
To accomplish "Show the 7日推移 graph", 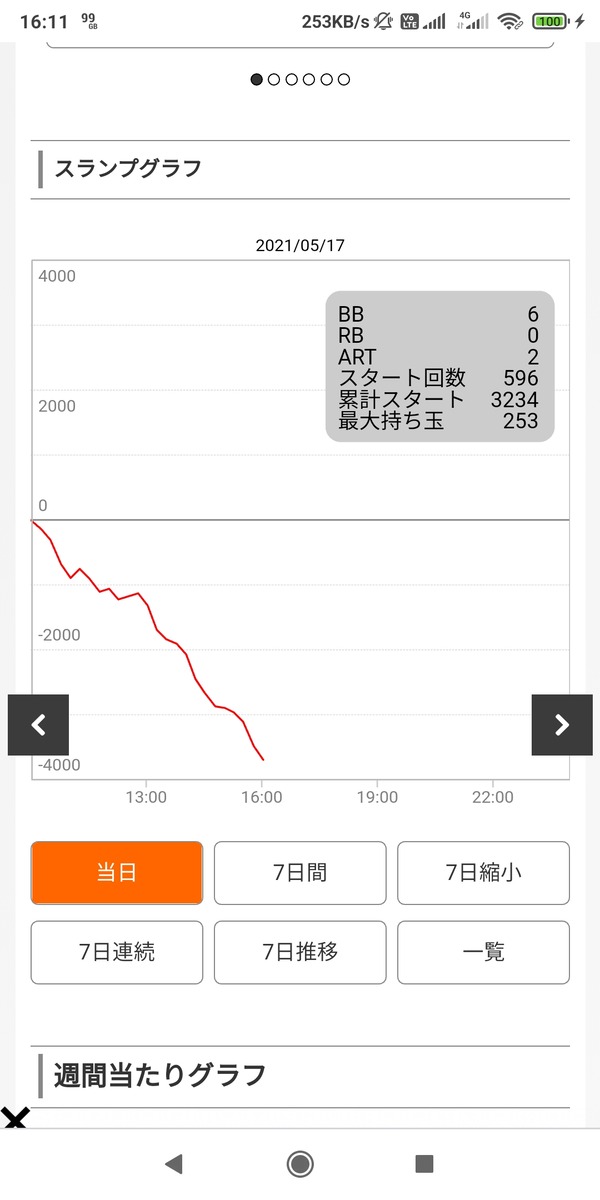I will (300, 952).
